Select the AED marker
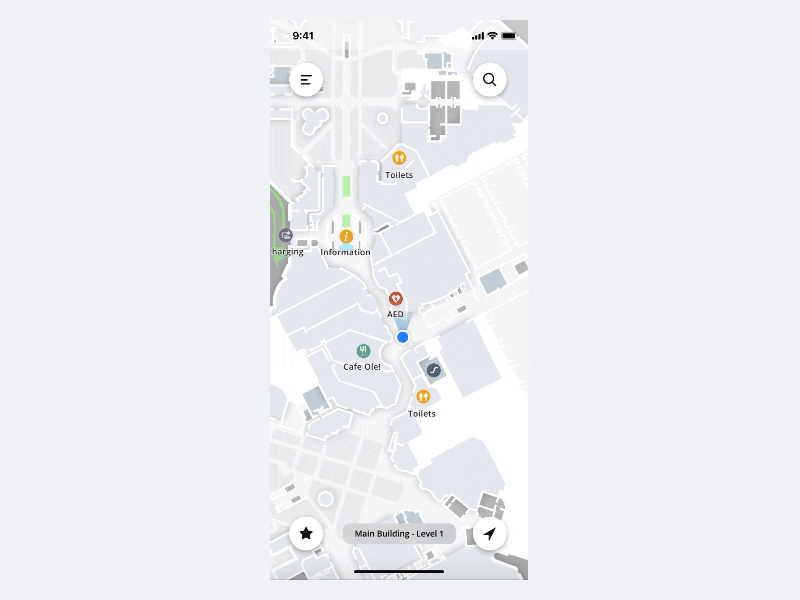This screenshot has width=800, height=600. pyautogui.click(x=396, y=299)
